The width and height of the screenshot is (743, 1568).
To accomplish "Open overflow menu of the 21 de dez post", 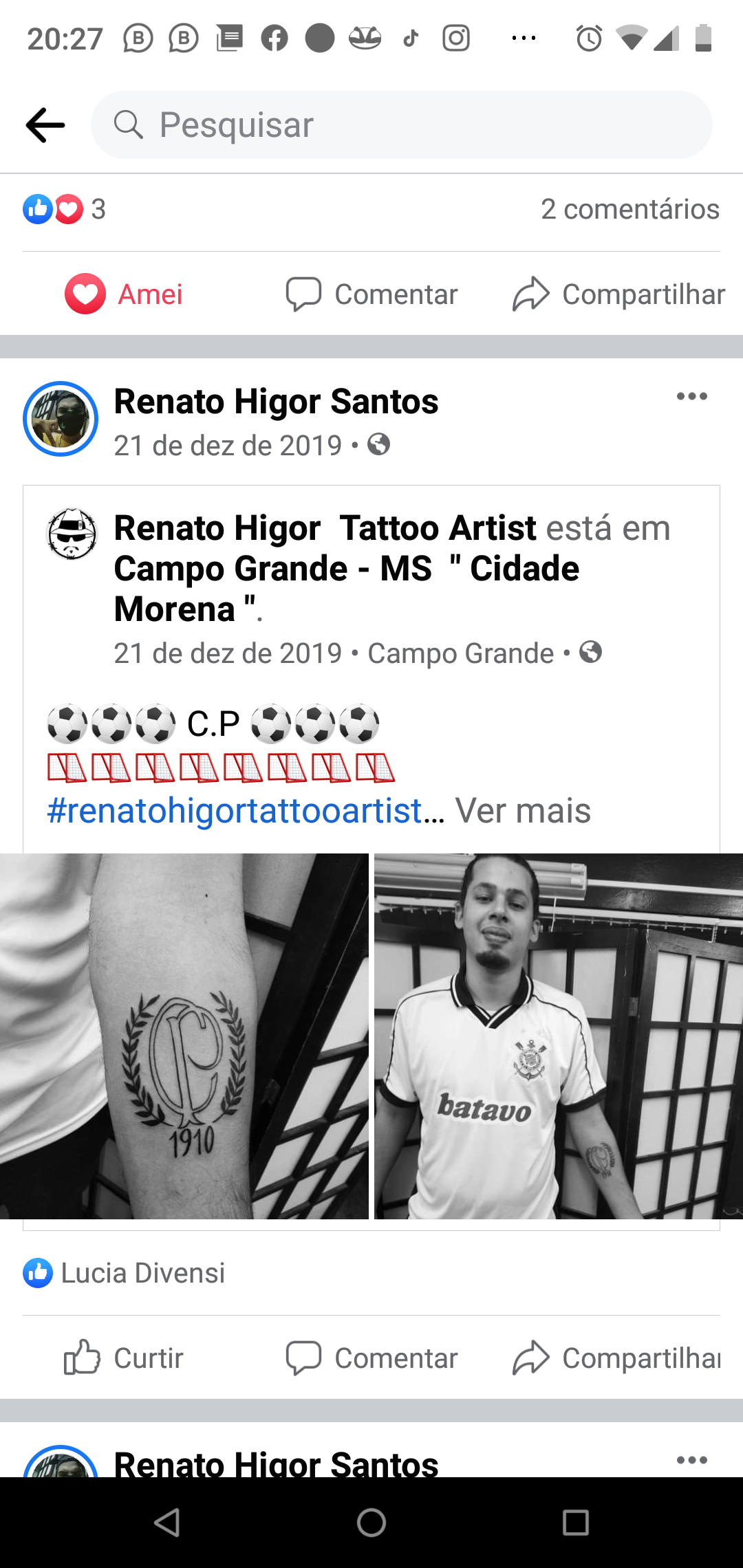I will click(x=692, y=396).
